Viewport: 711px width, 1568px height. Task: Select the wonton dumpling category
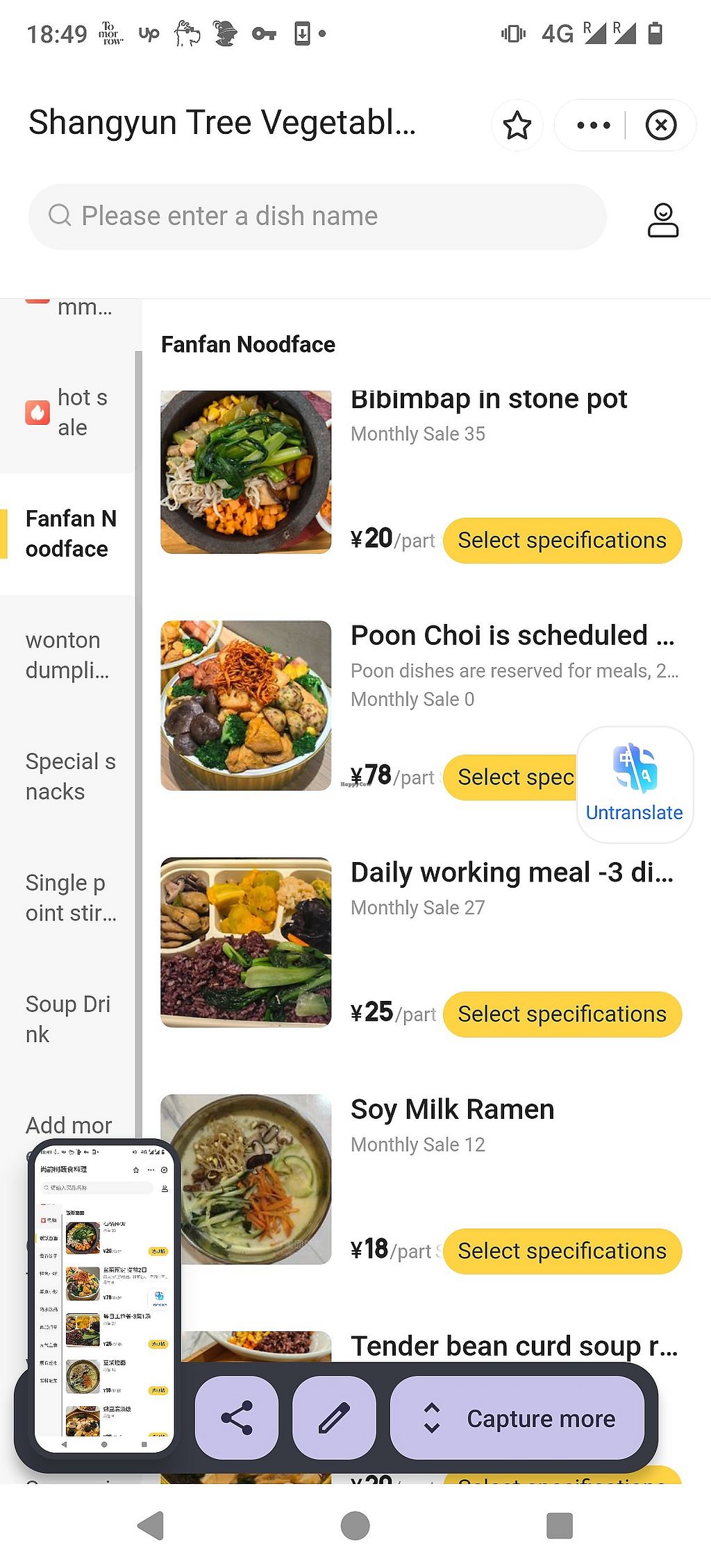67,655
